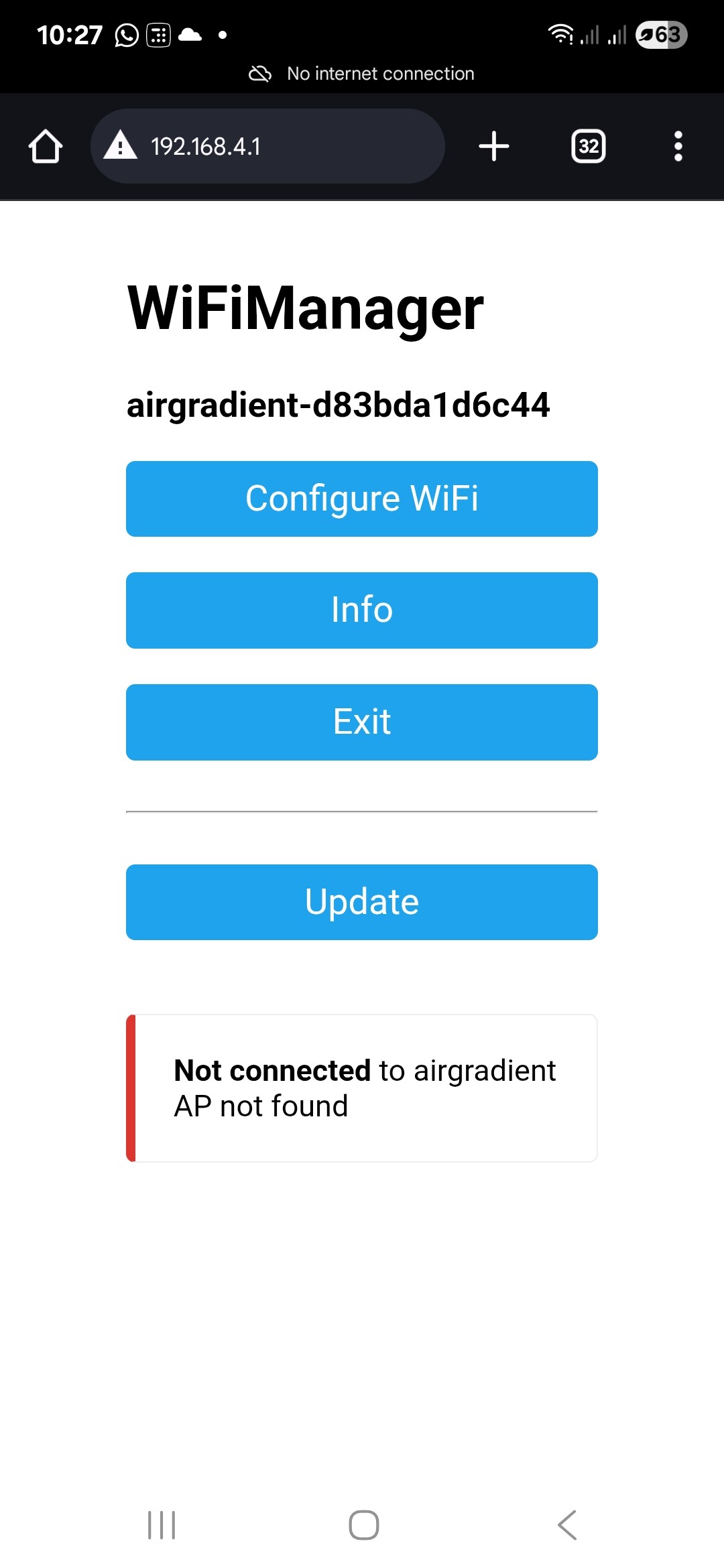Screen dimensions: 724x1568
Task: Open a new browser tab
Action: click(494, 146)
